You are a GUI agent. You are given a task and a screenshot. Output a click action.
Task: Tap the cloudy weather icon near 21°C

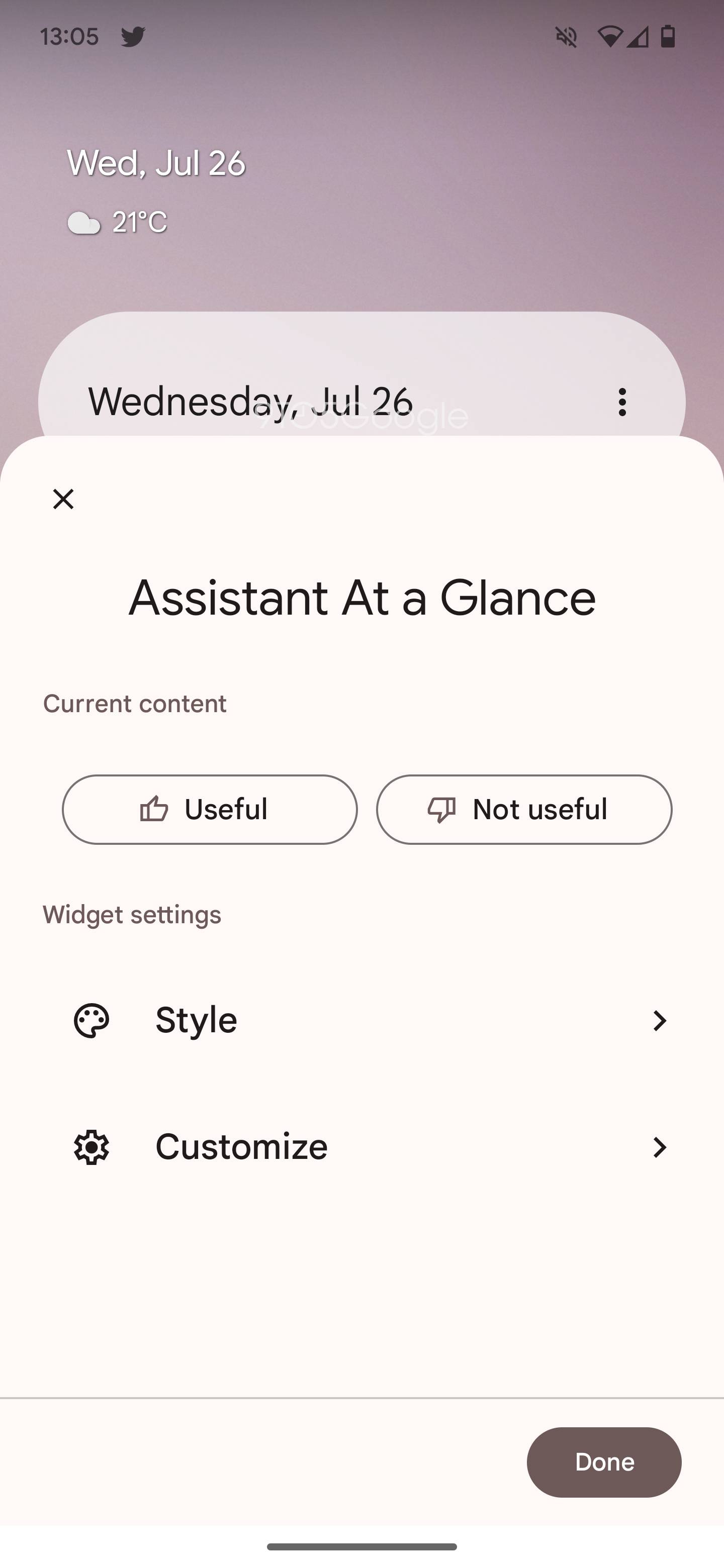click(84, 223)
